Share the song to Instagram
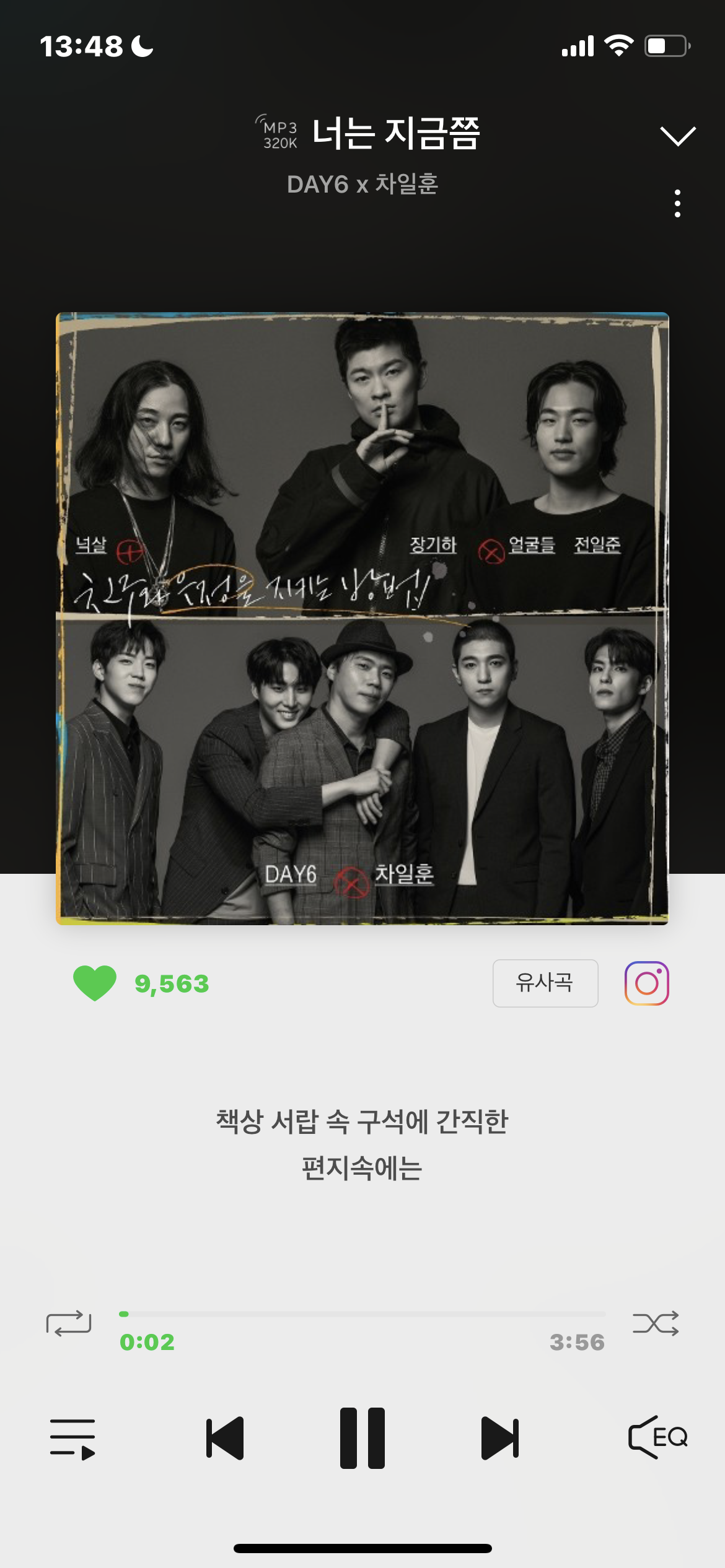 [646, 983]
